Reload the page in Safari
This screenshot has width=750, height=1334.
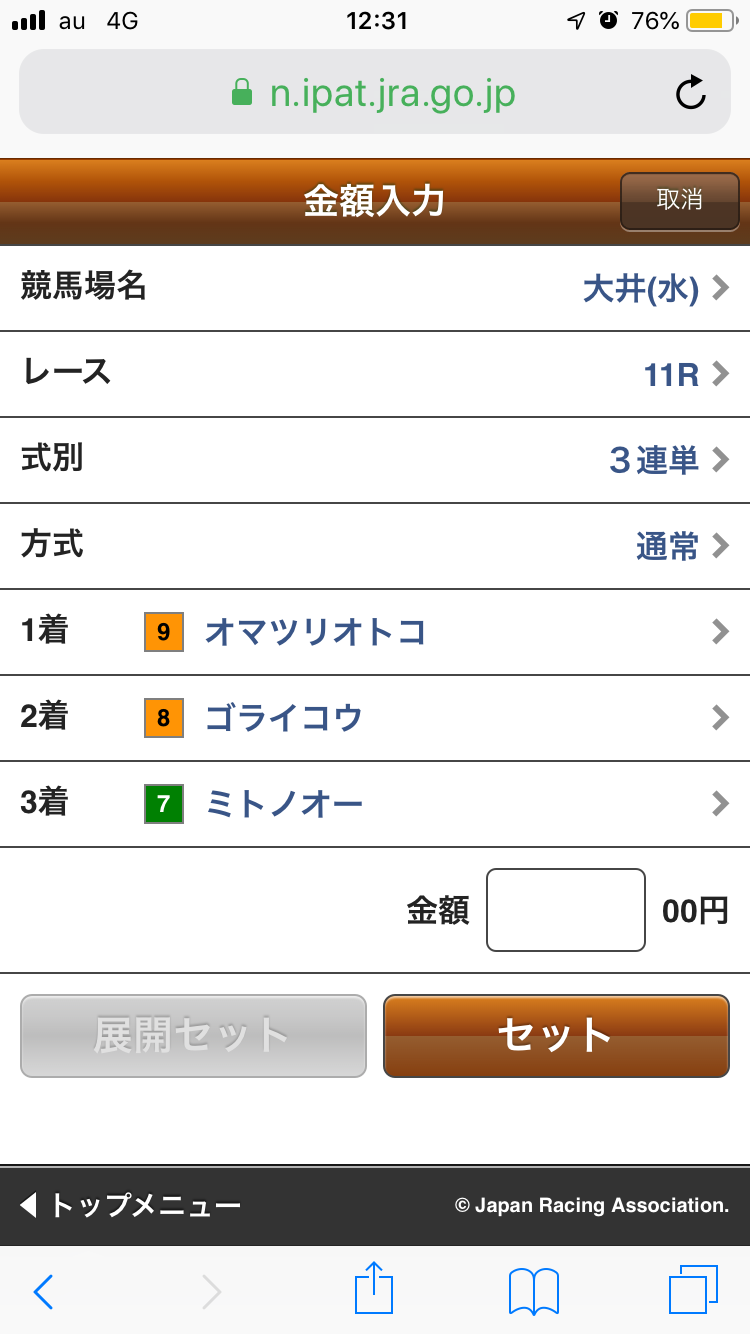click(x=690, y=93)
